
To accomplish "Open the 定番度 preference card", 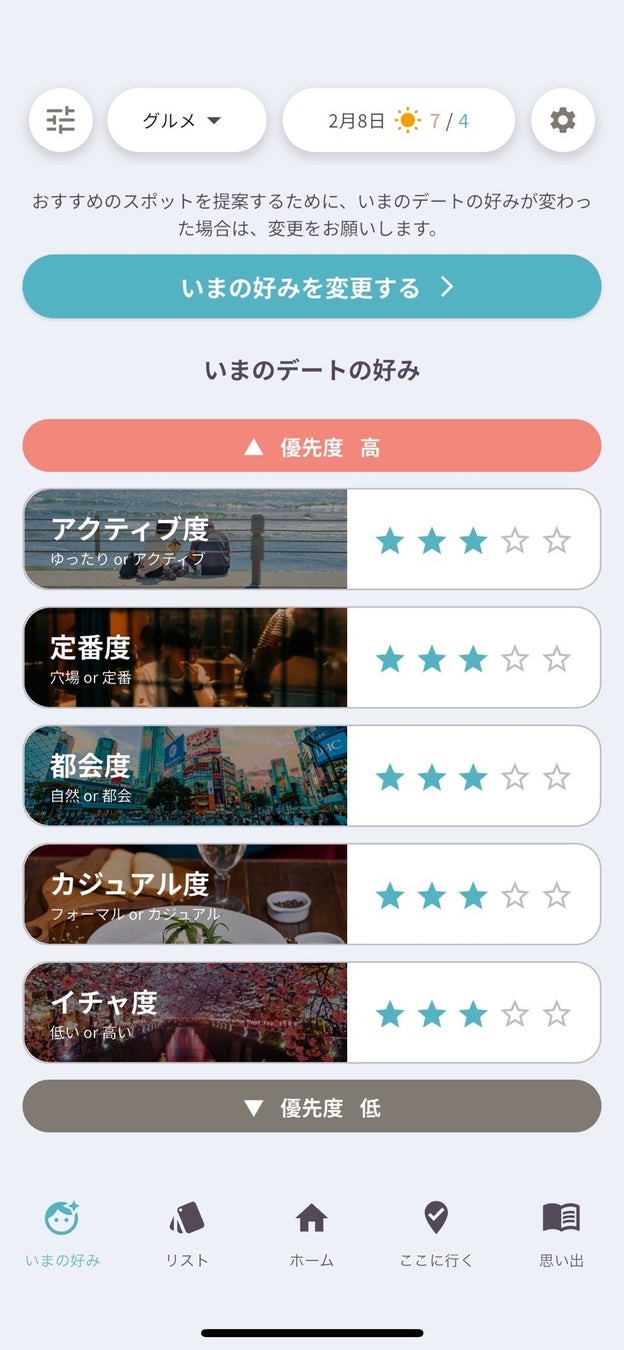I will click(x=312, y=658).
